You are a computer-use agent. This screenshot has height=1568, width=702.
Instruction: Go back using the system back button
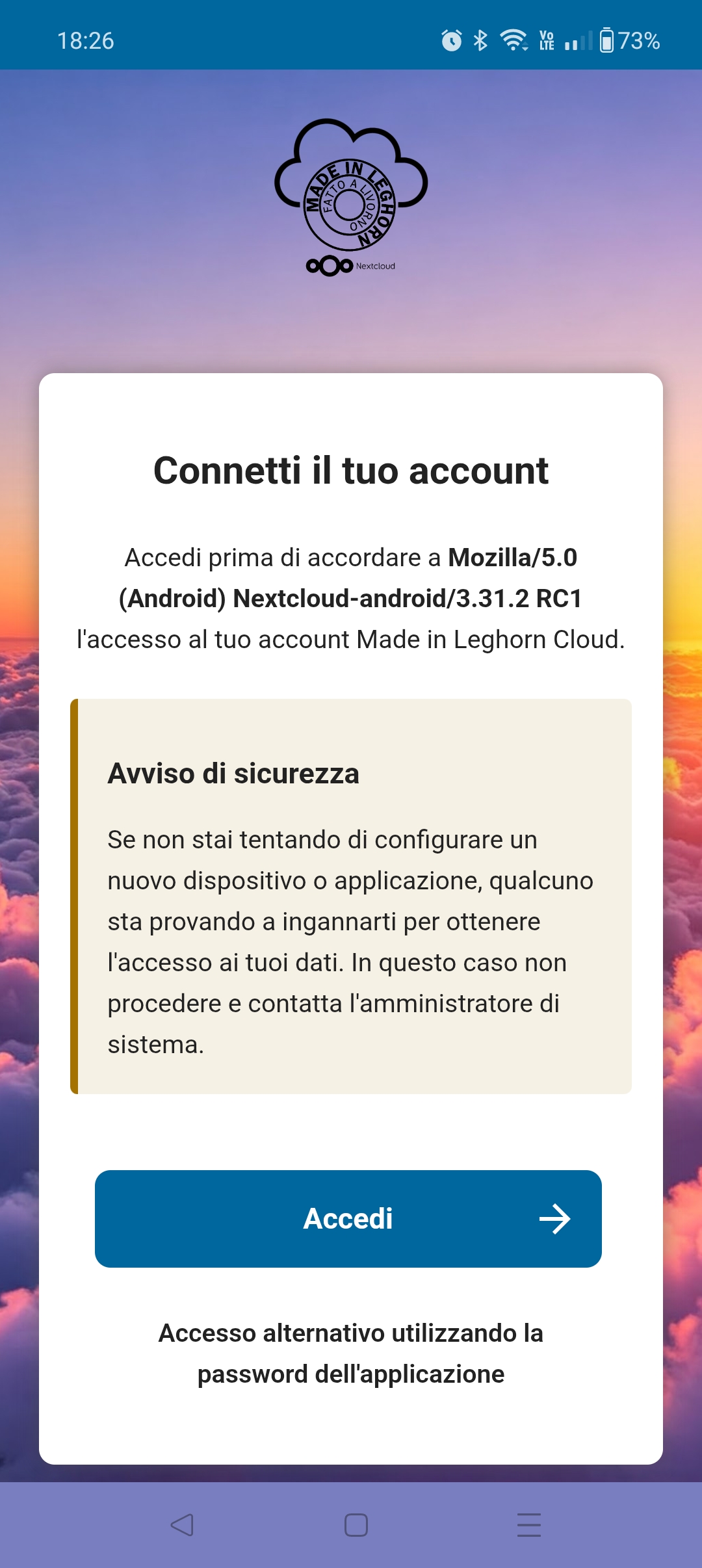pos(182,1524)
